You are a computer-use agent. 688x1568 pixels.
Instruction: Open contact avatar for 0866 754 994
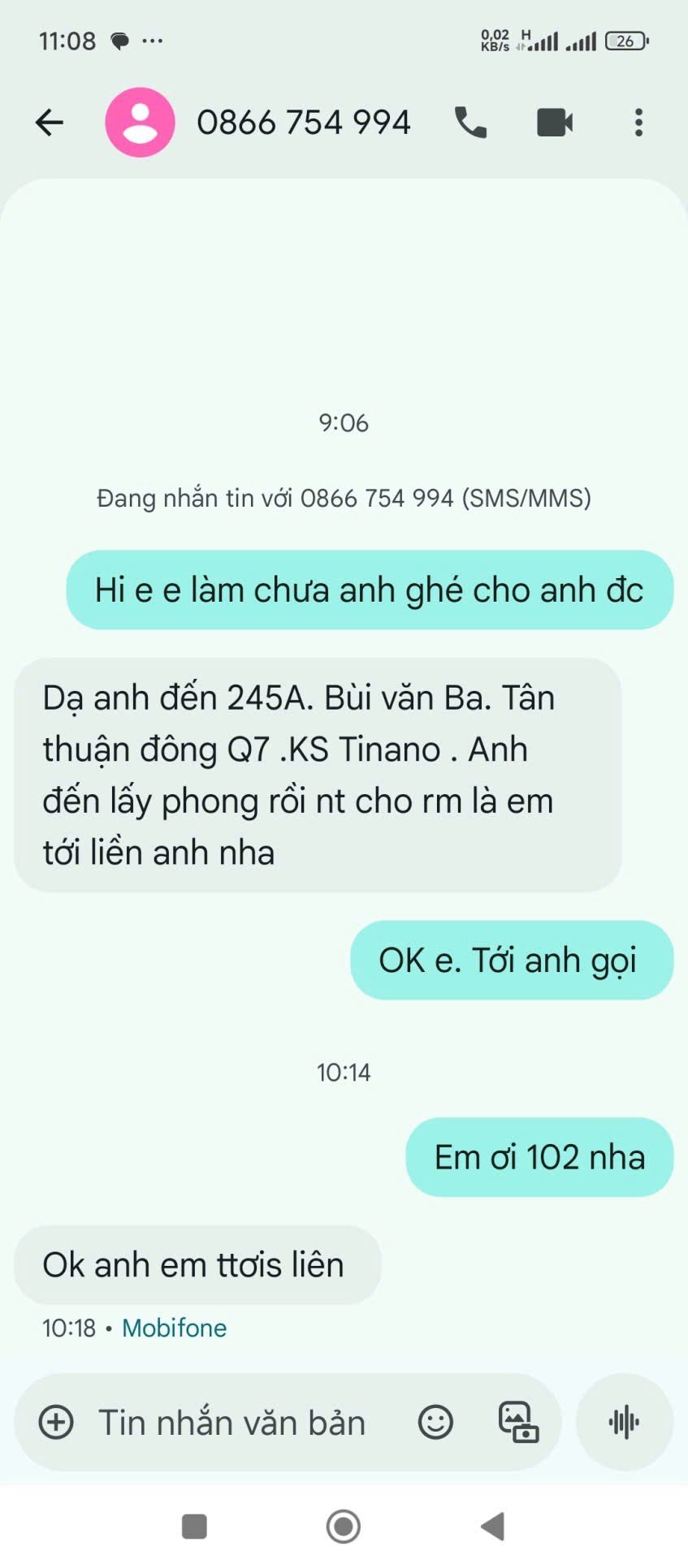pyautogui.click(x=140, y=123)
